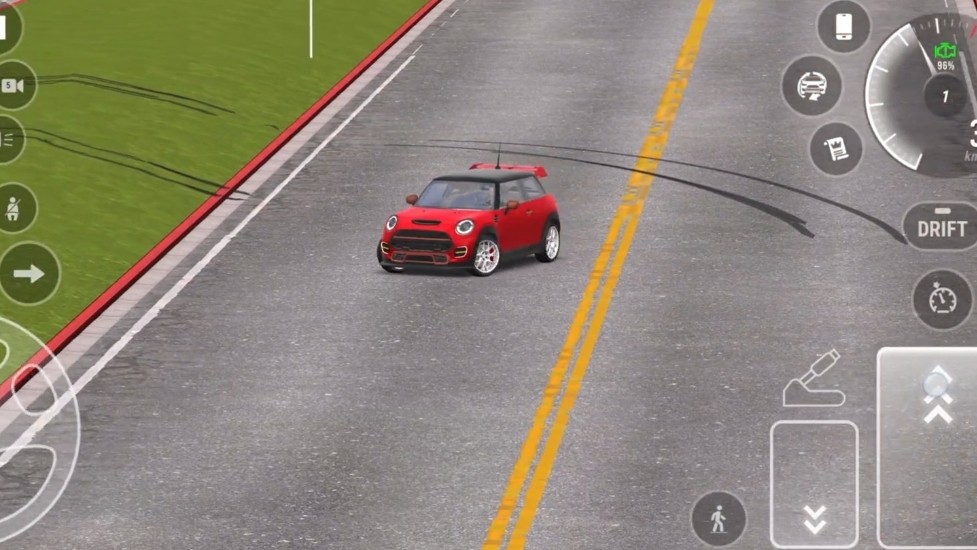Open the missions list icon
This screenshot has height=550, width=977.
pos(836,149)
